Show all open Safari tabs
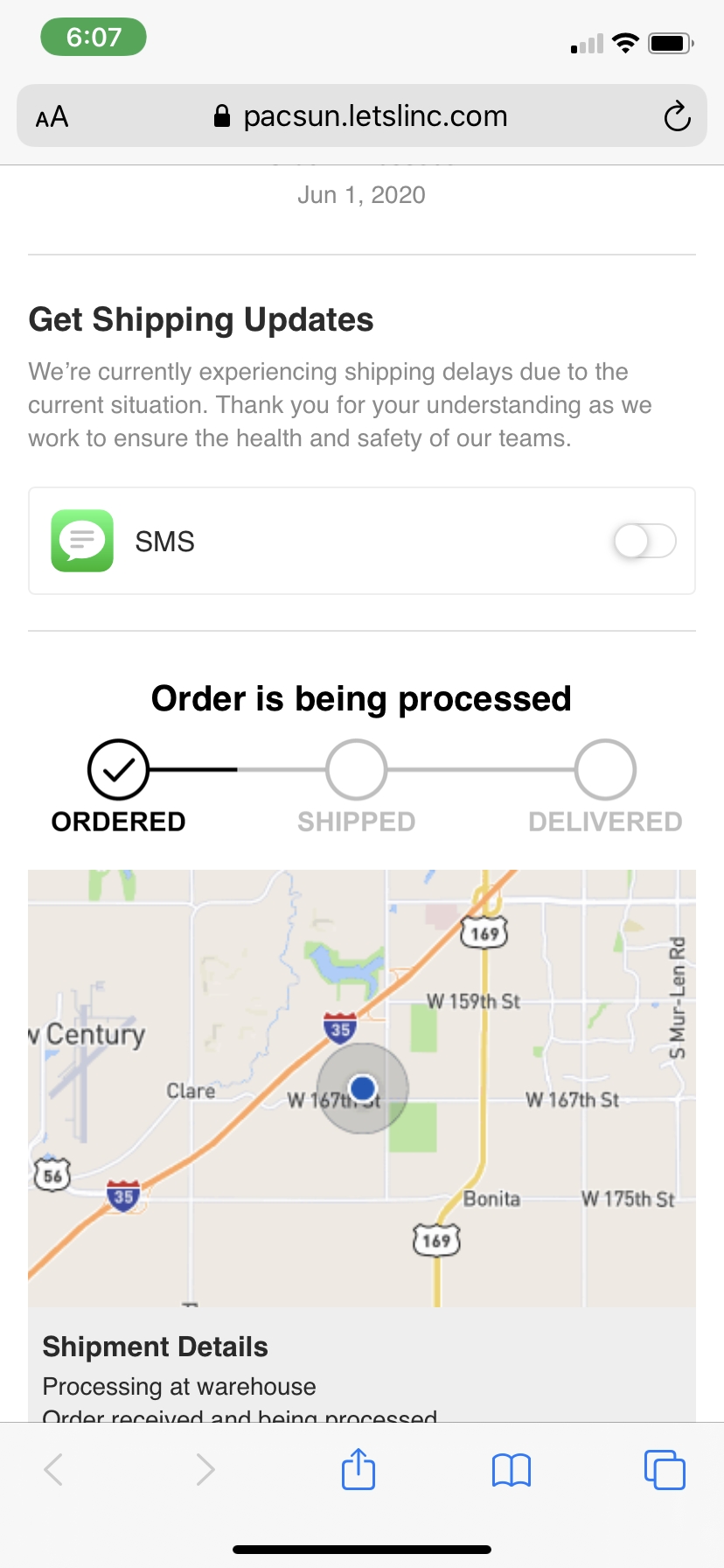The width and height of the screenshot is (724, 1568). pyautogui.click(x=665, y=1469)
